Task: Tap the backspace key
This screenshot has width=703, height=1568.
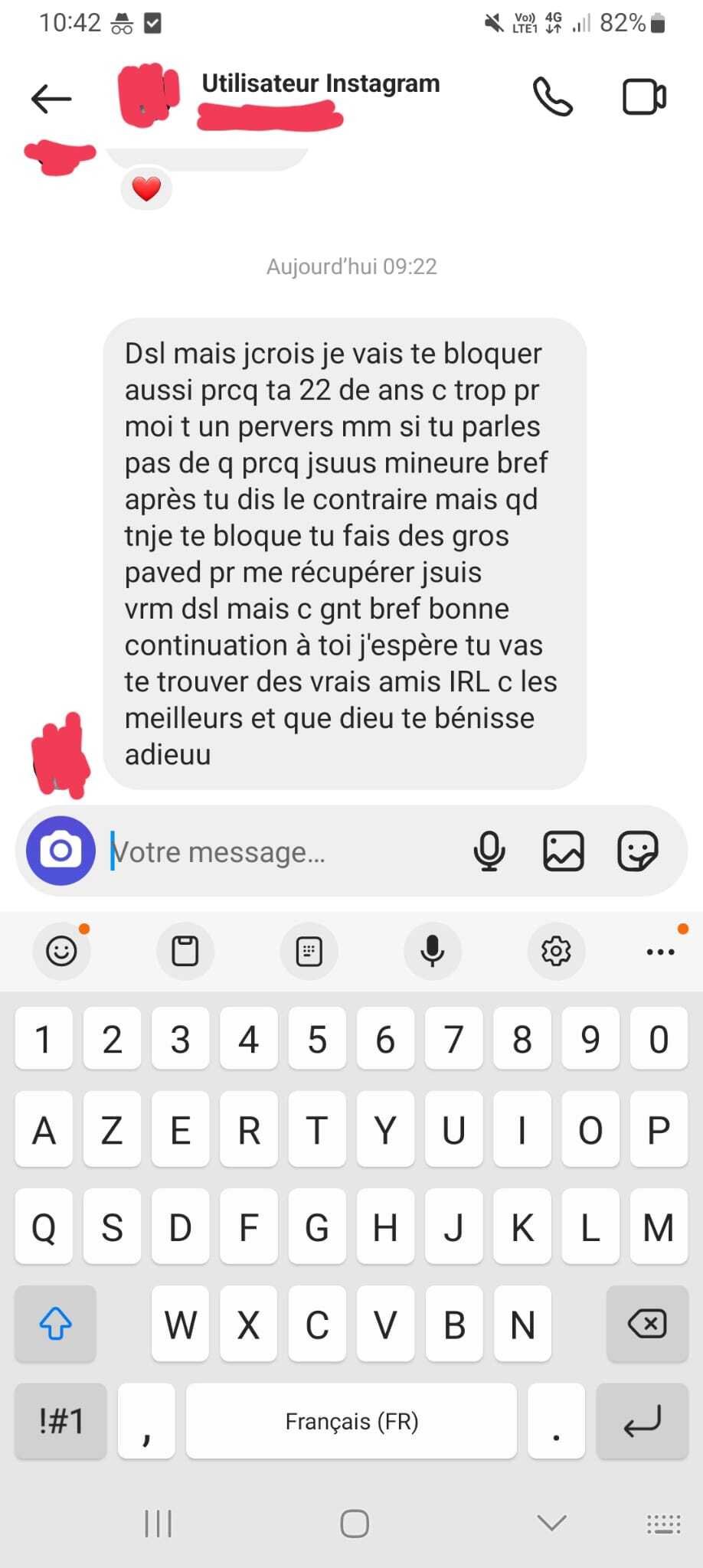Action: point(647,1324)
